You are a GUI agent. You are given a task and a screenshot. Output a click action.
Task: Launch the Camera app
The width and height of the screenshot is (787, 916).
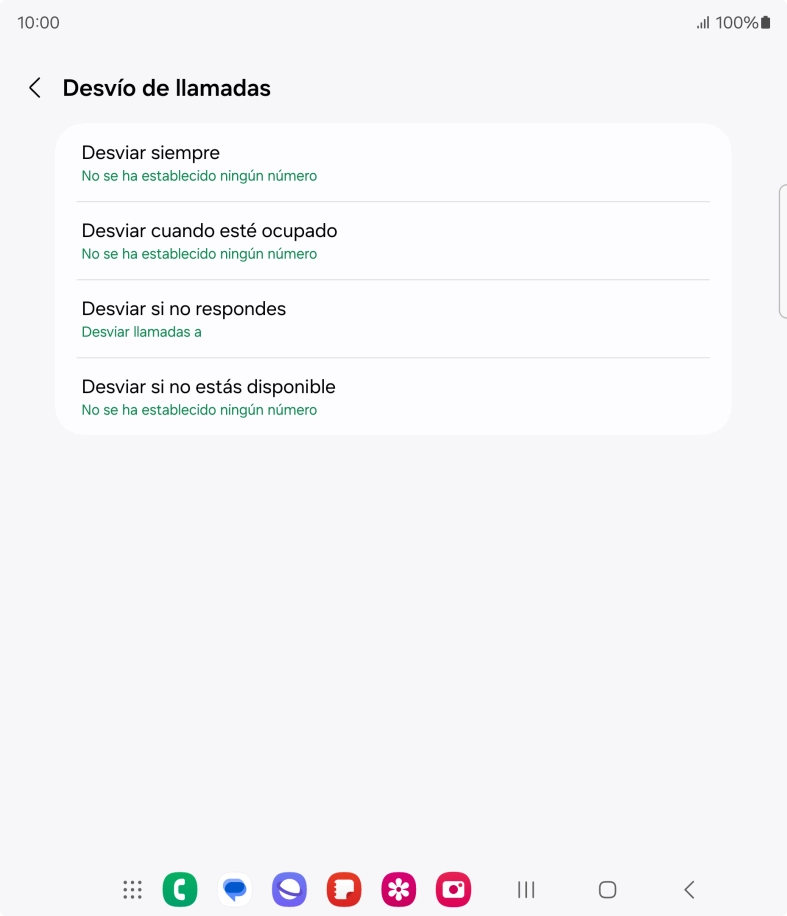tap(453, 889)
